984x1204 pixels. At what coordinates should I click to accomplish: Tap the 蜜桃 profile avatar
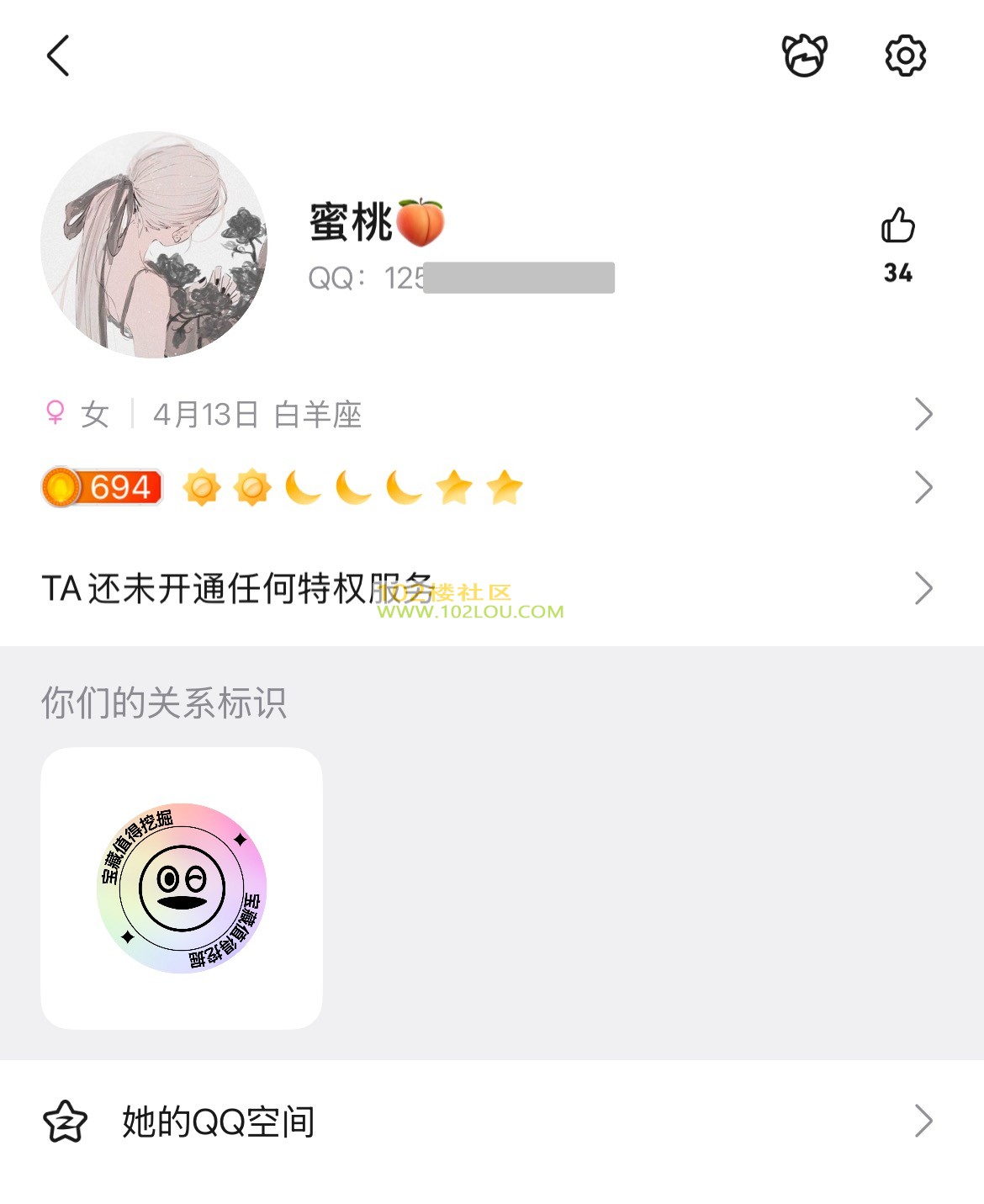pyautogui.click(x=154, y=245)
